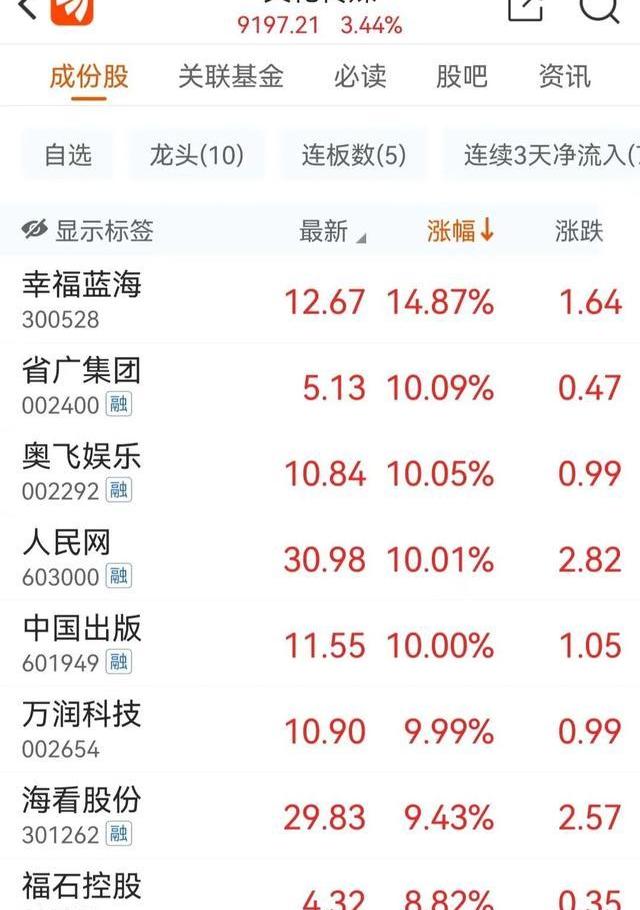Open the 股吧 tab
Image resolution: width=640 pixels, height=910 pixels.
pyautogui.click(x=462, y=77)
